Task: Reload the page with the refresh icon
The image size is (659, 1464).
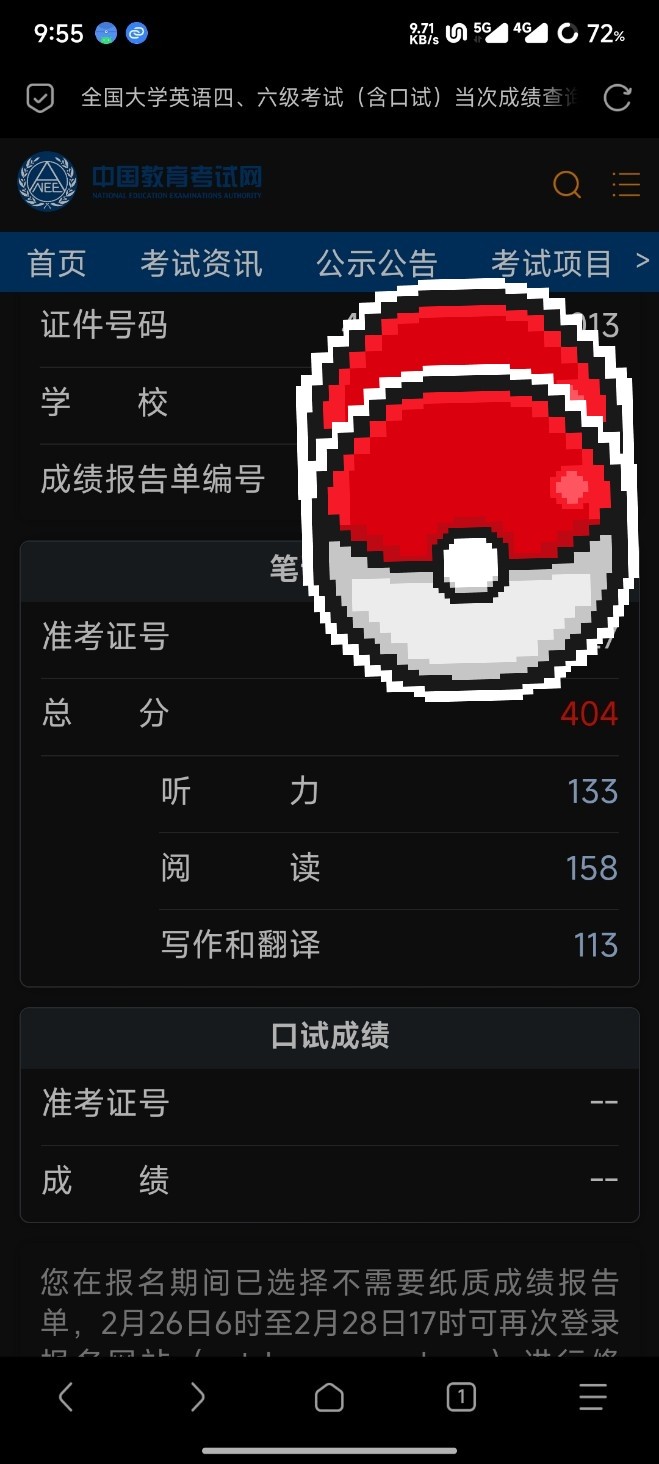Action: click(x=618, y=97)
